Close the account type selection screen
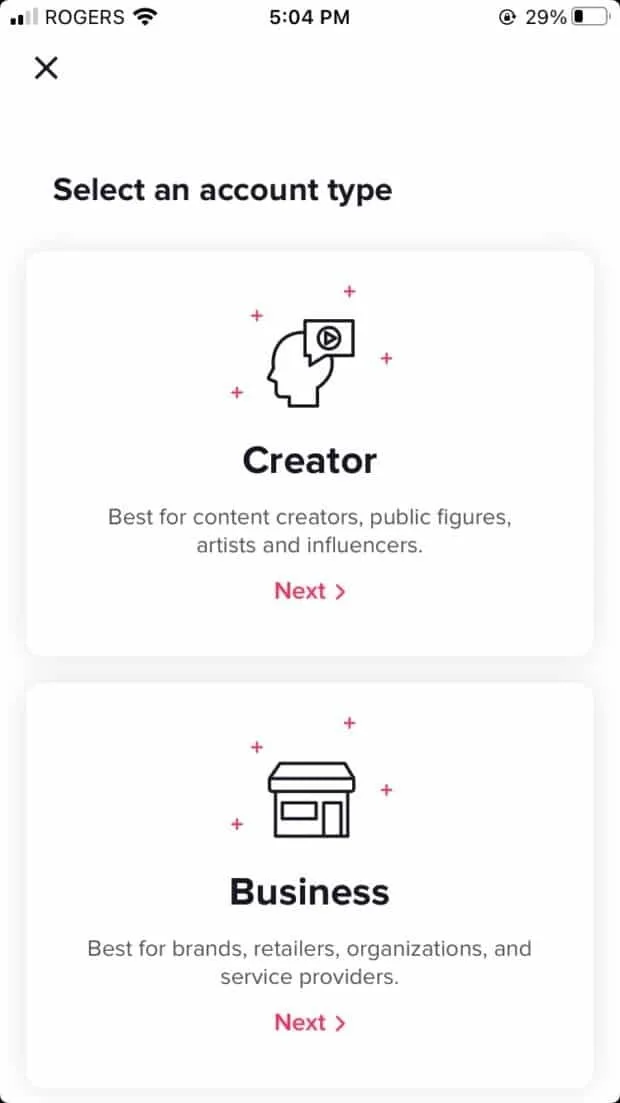Image resolution: width=620 pixels, height=1103 pixels. point(46,68)
